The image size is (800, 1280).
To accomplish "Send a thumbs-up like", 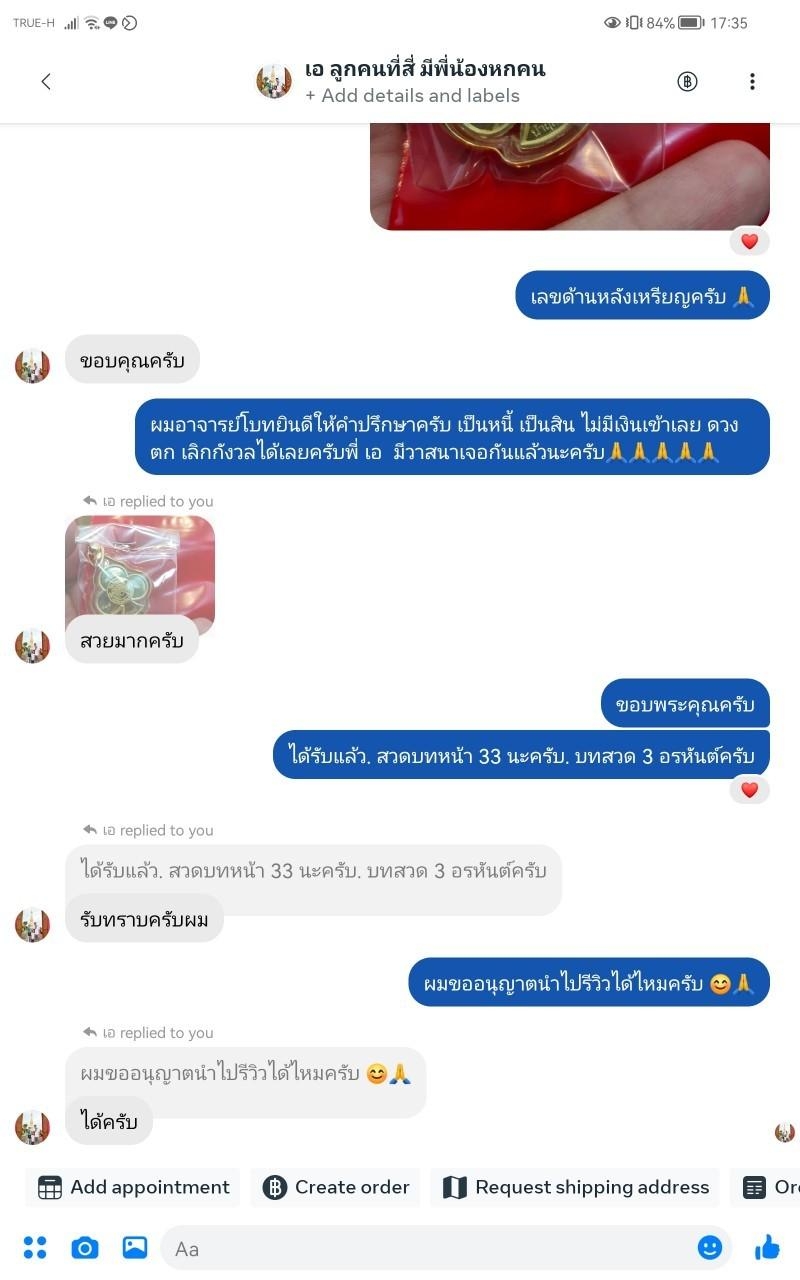I will pyautogui.click(x=767, y=1247).
